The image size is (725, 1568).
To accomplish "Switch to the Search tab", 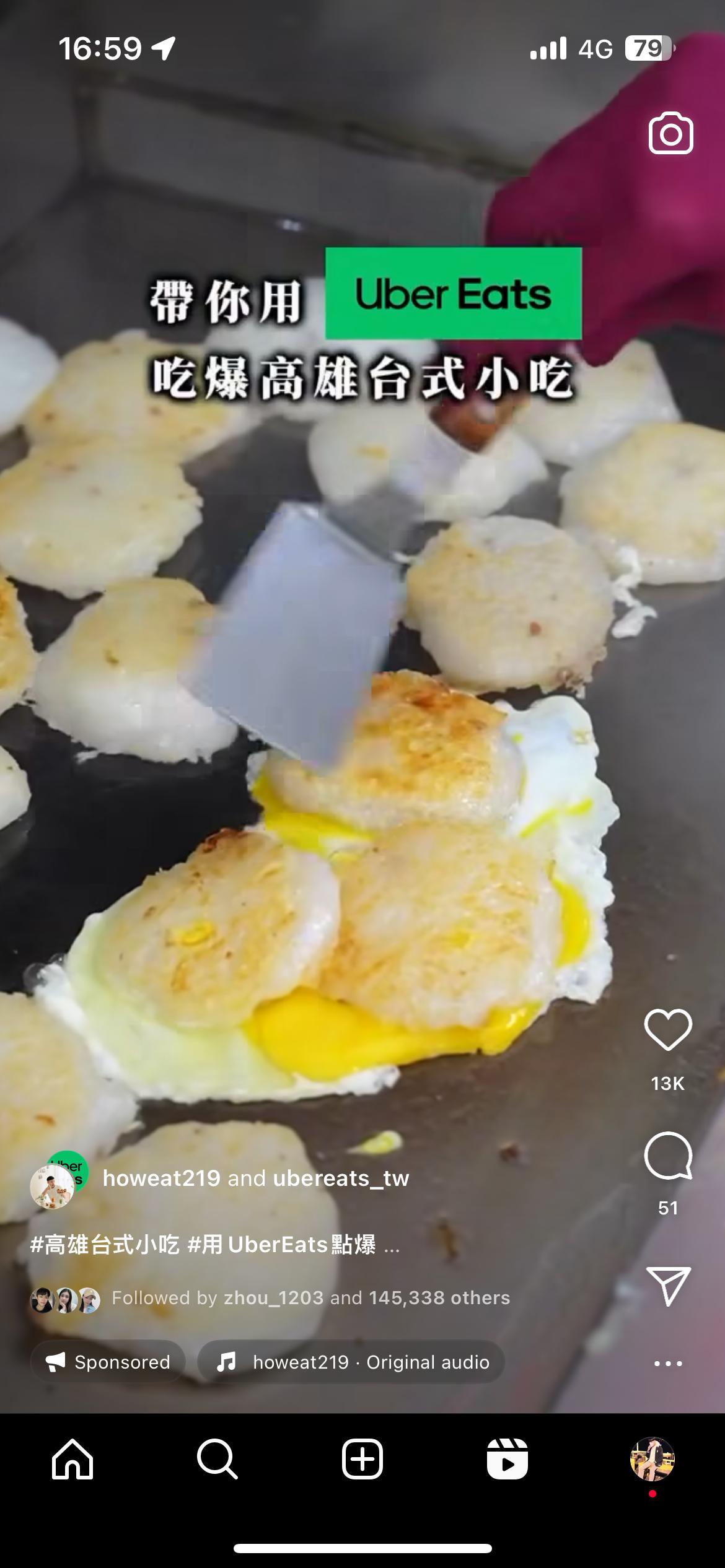I will click(x=217, y=1460).
